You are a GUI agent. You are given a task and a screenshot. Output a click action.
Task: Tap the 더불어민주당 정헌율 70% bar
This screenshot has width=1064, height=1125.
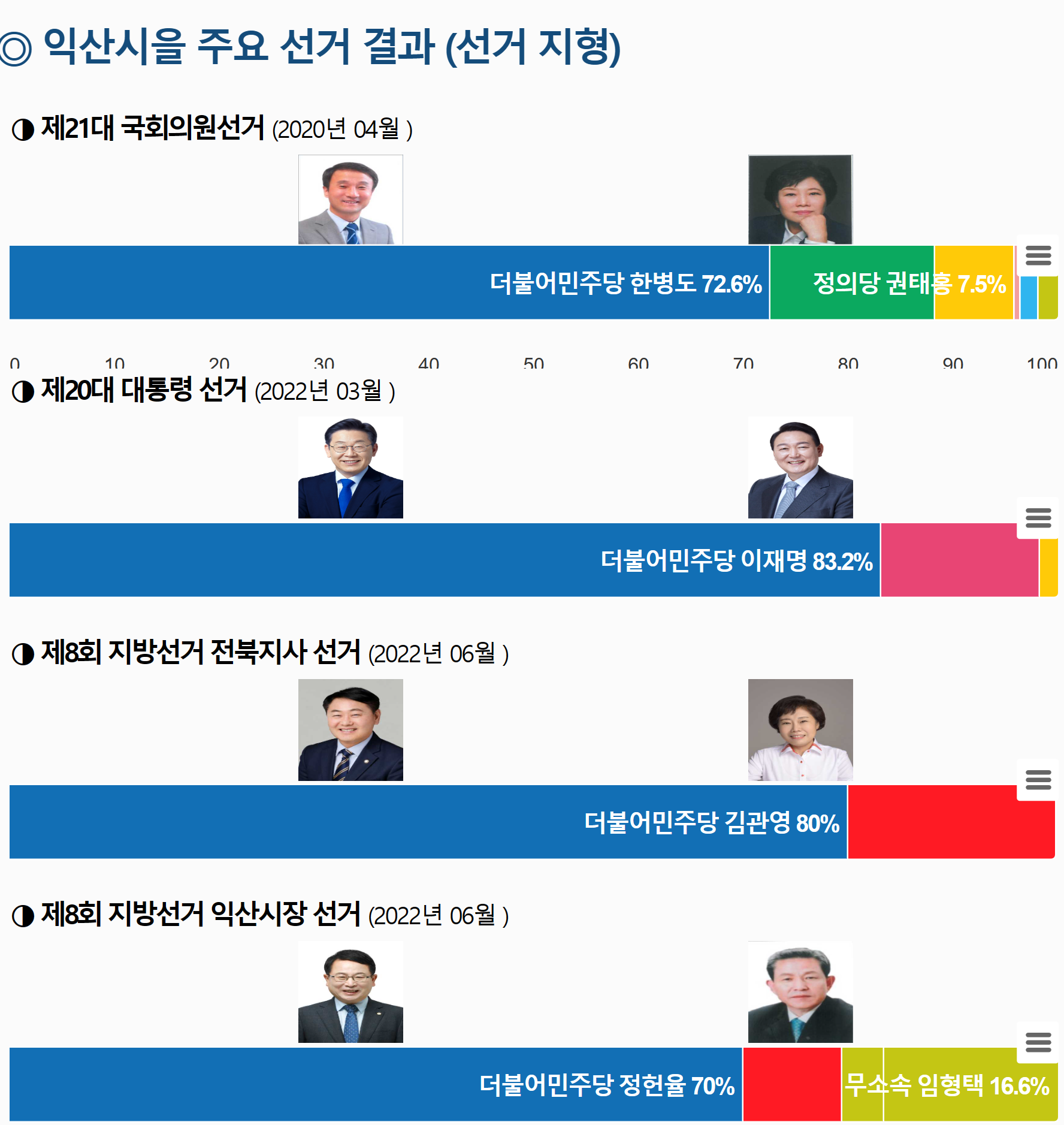[x=376, y=1084]
